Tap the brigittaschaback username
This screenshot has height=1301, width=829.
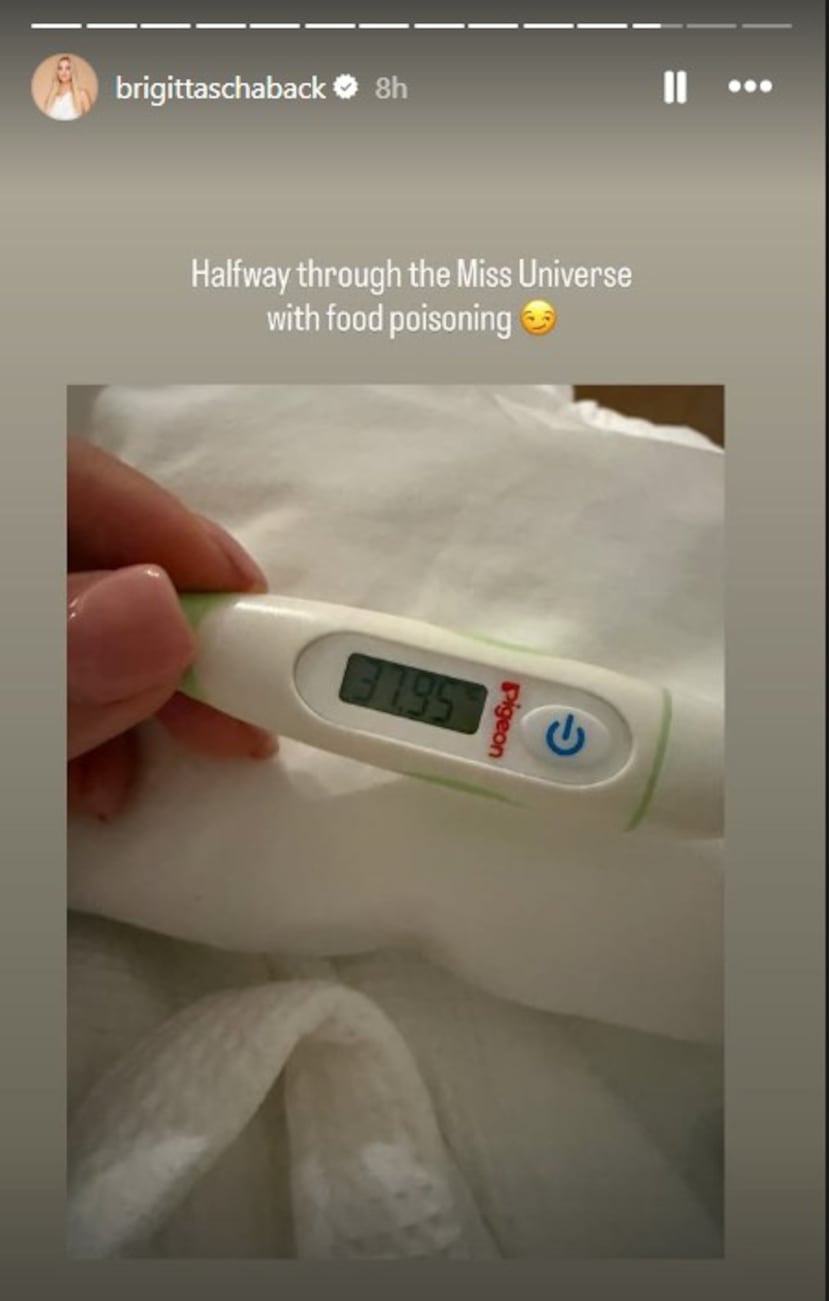point(220,88)
